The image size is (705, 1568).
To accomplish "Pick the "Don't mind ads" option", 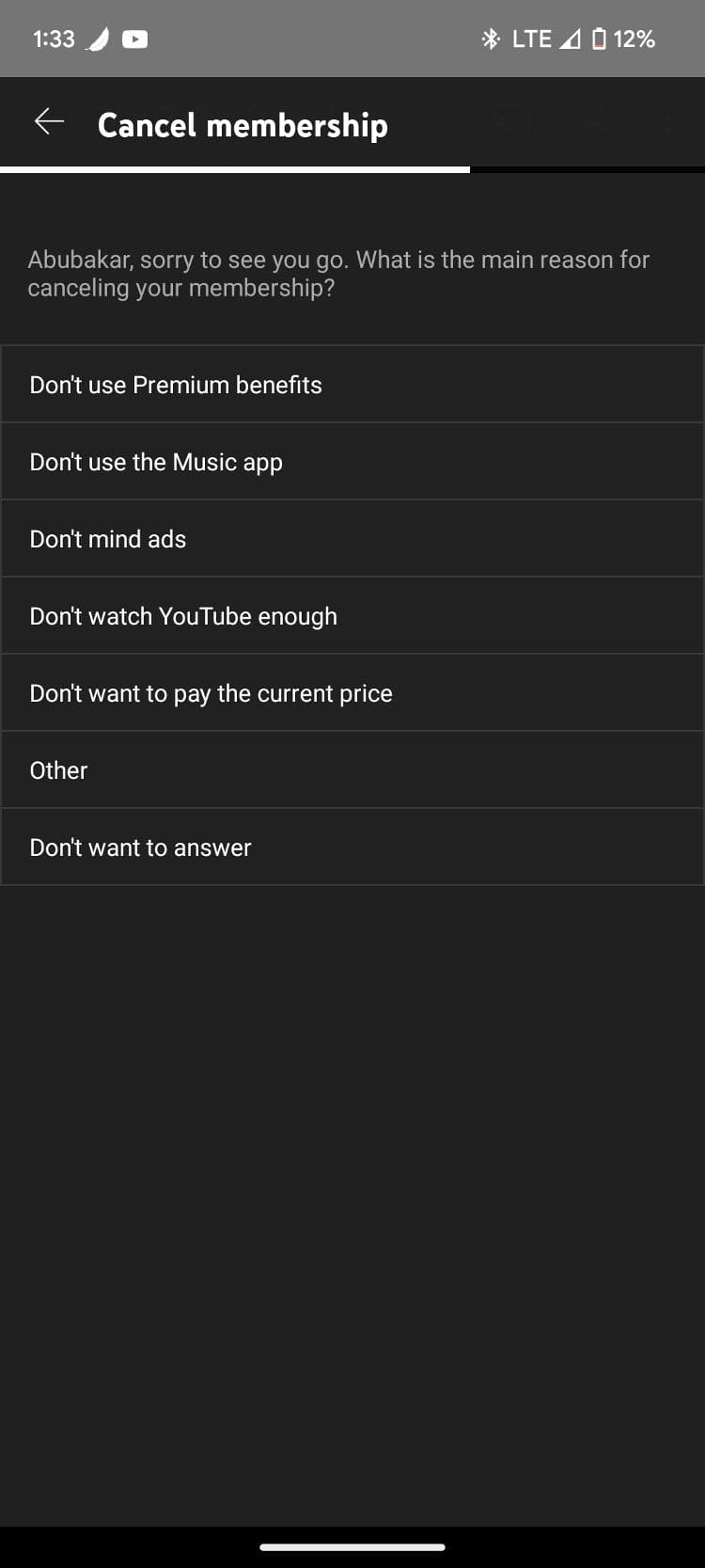I will 352,539.
